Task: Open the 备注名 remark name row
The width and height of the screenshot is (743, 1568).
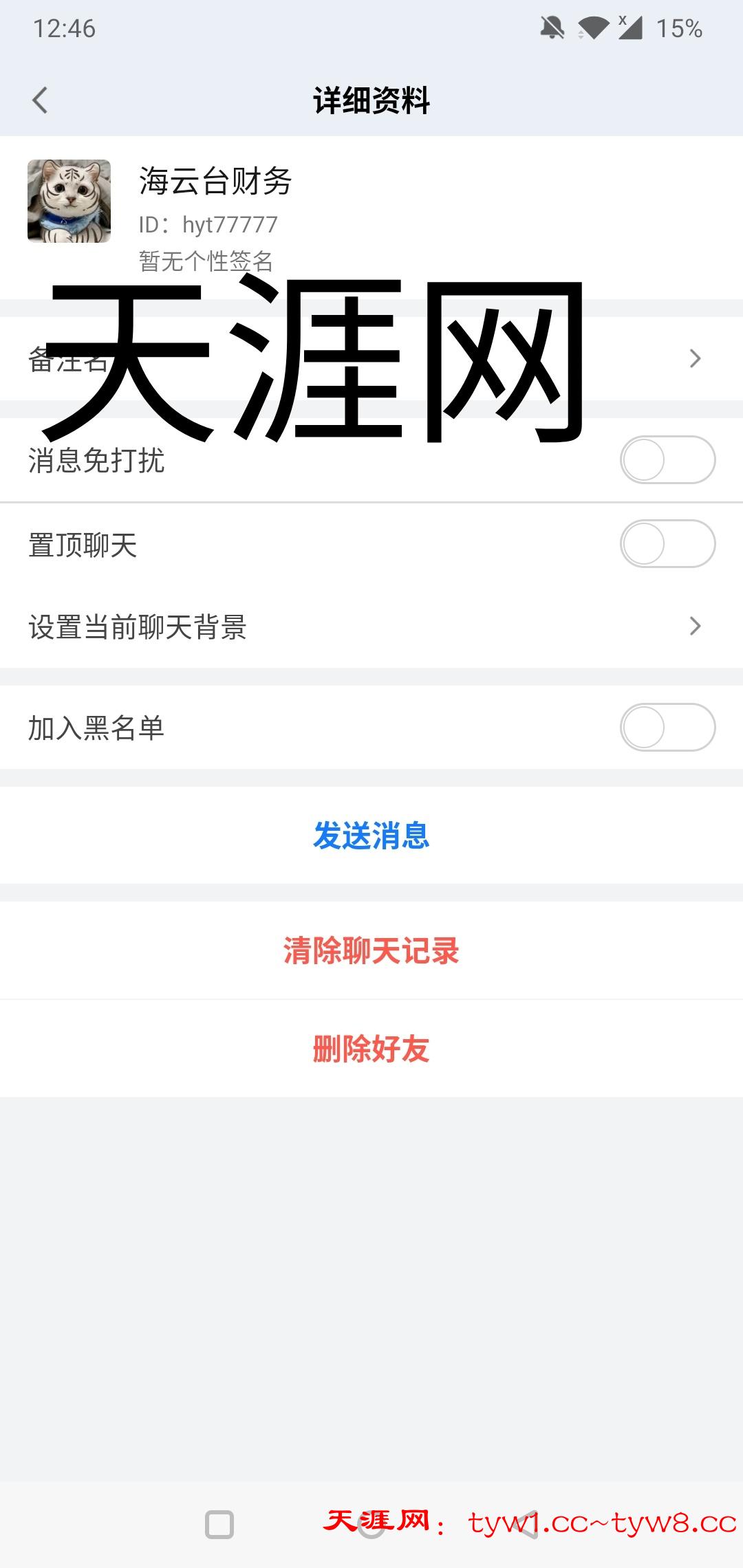Action: point(371,358)
